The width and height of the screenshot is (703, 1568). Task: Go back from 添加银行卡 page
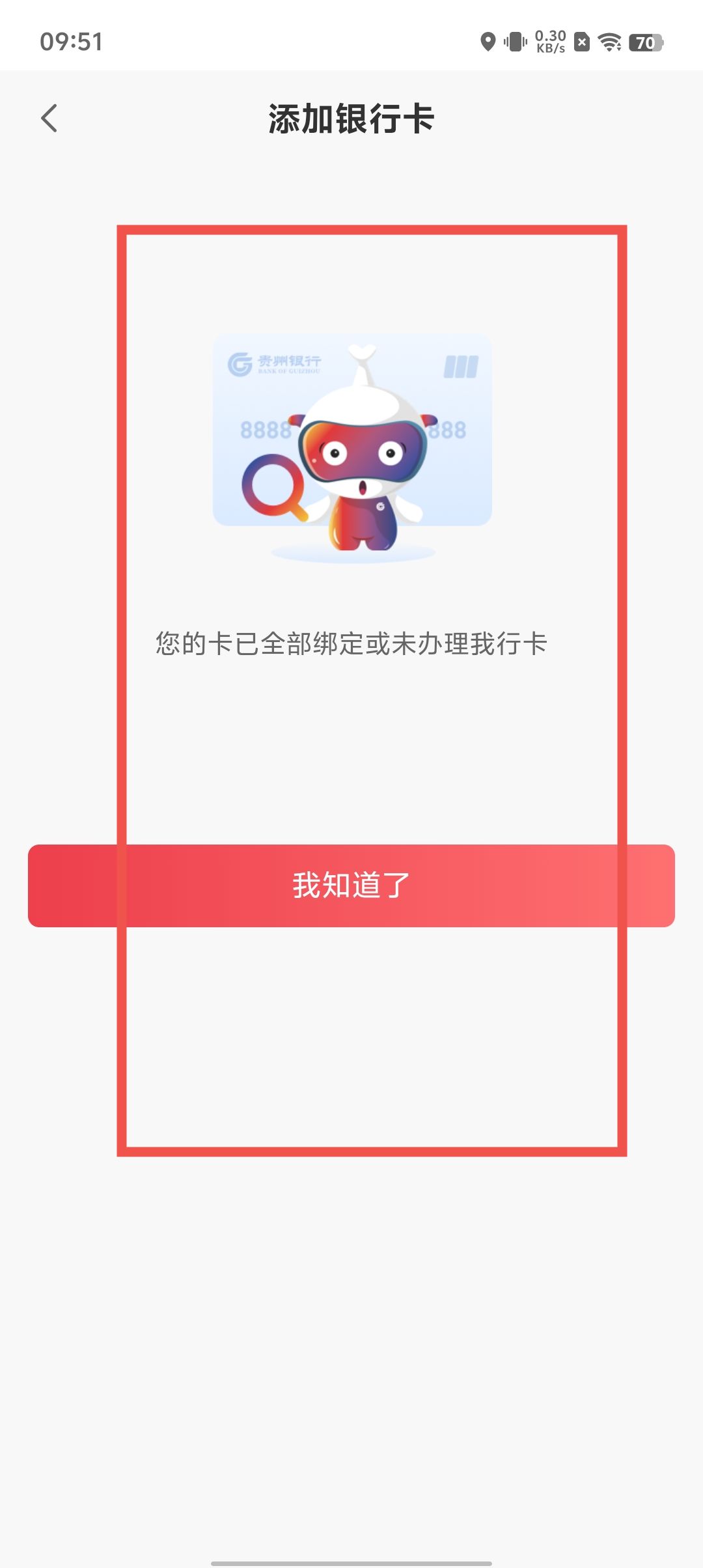[x=49, y=119]
